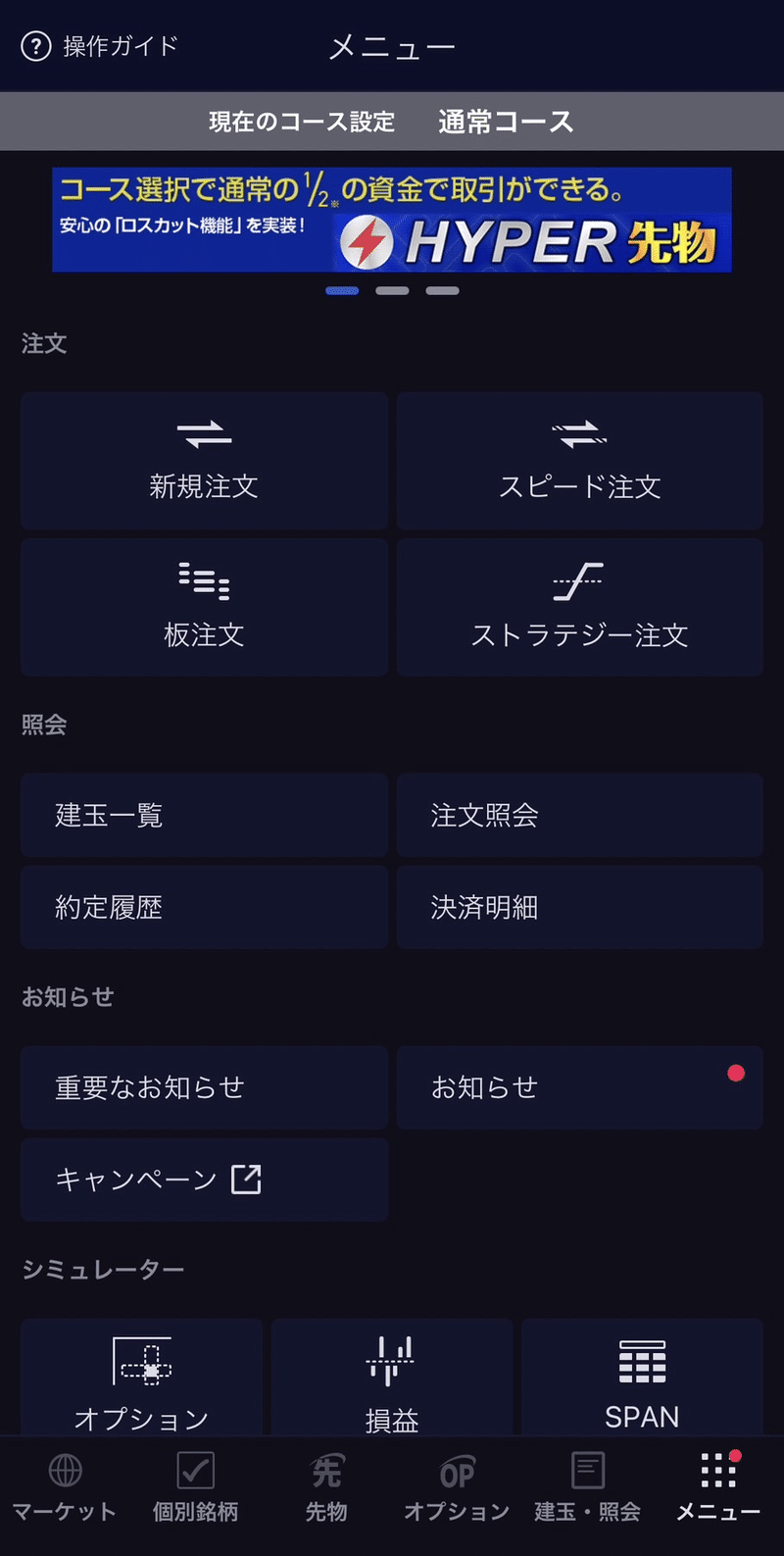
Task: Open 注文照会
Action: click(x=580, y=815)
